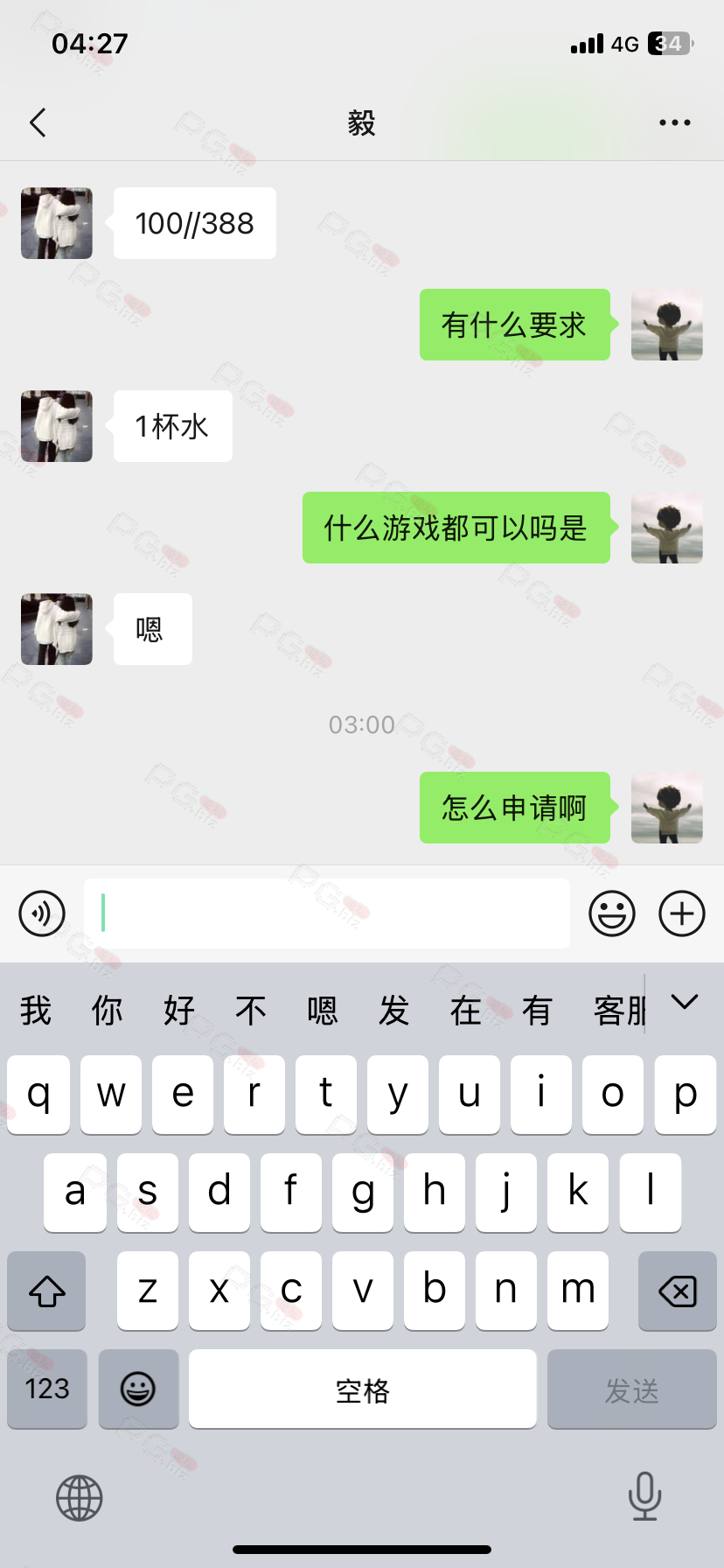The height and width of the screenshot is (1568, 724).
Task: Open the keyboard emoji key
Action: [138, 1389]
